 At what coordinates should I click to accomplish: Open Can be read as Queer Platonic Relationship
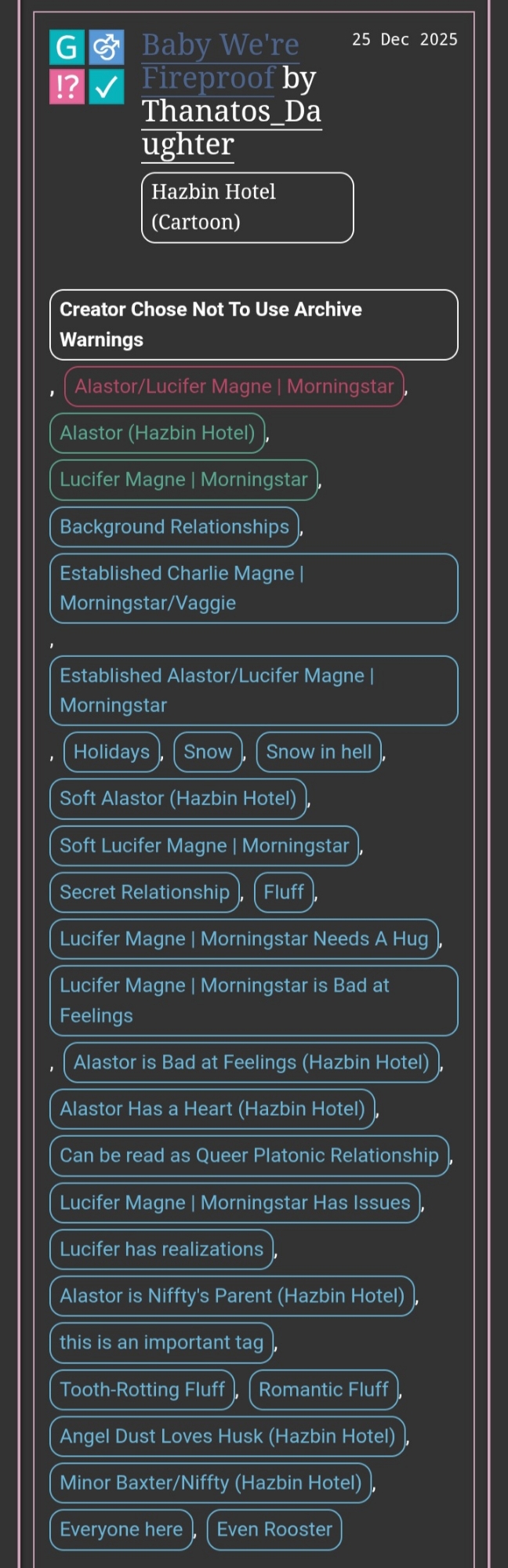[x=249, y=1156]
